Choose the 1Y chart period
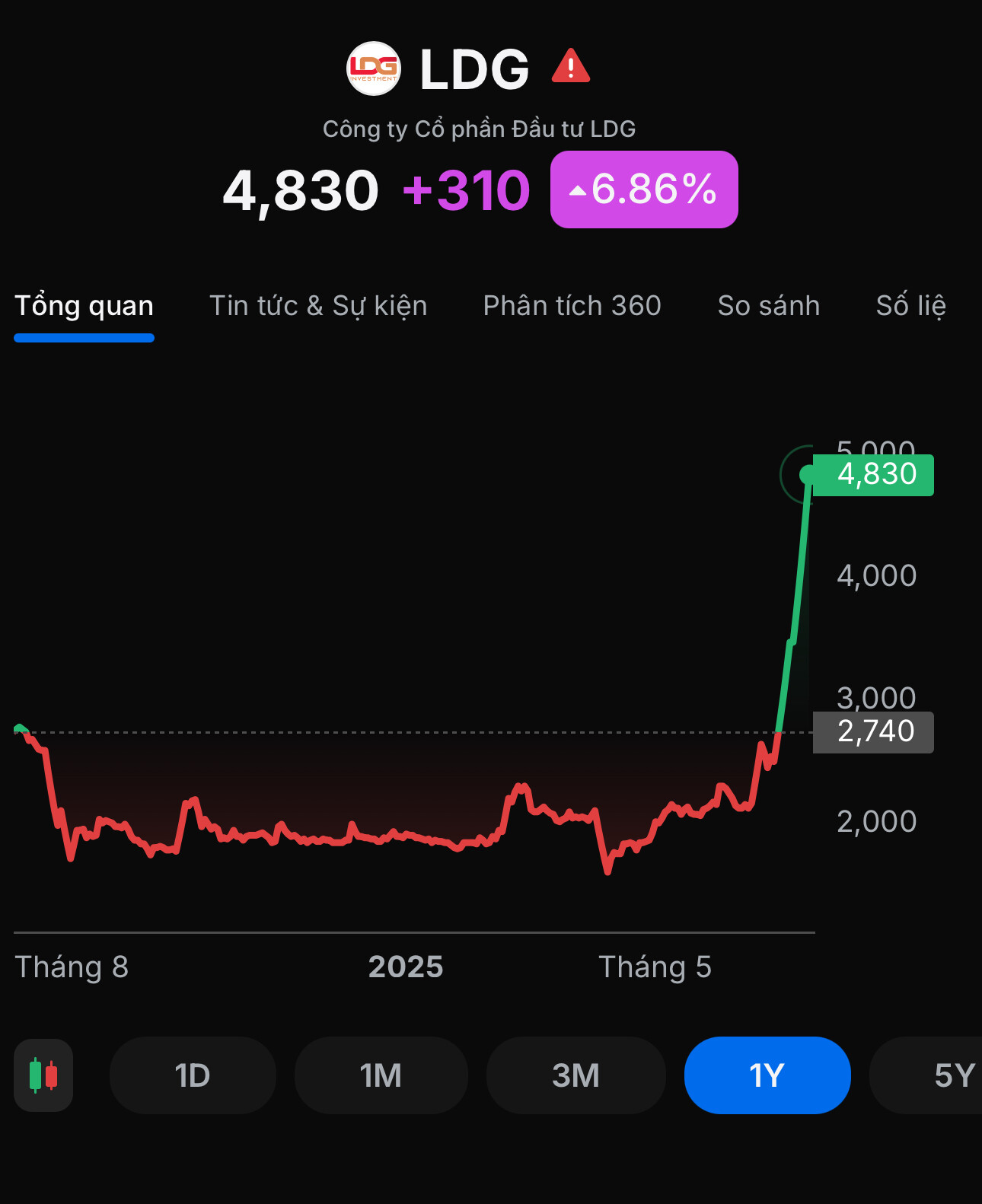This screenshot has width=982, height=1204. [767, 1075]
